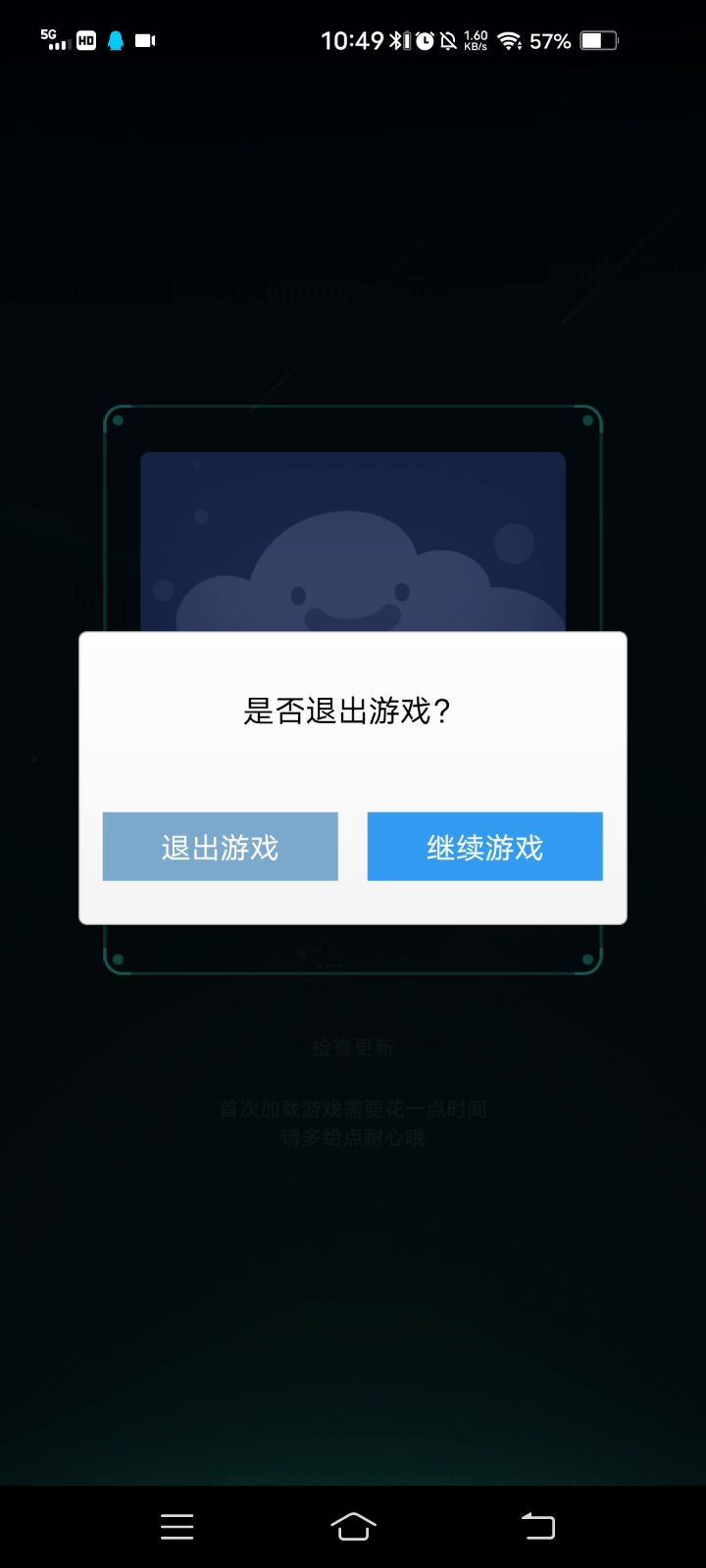Choose 继续游戏 to keep playing

(x=484, y=847)
